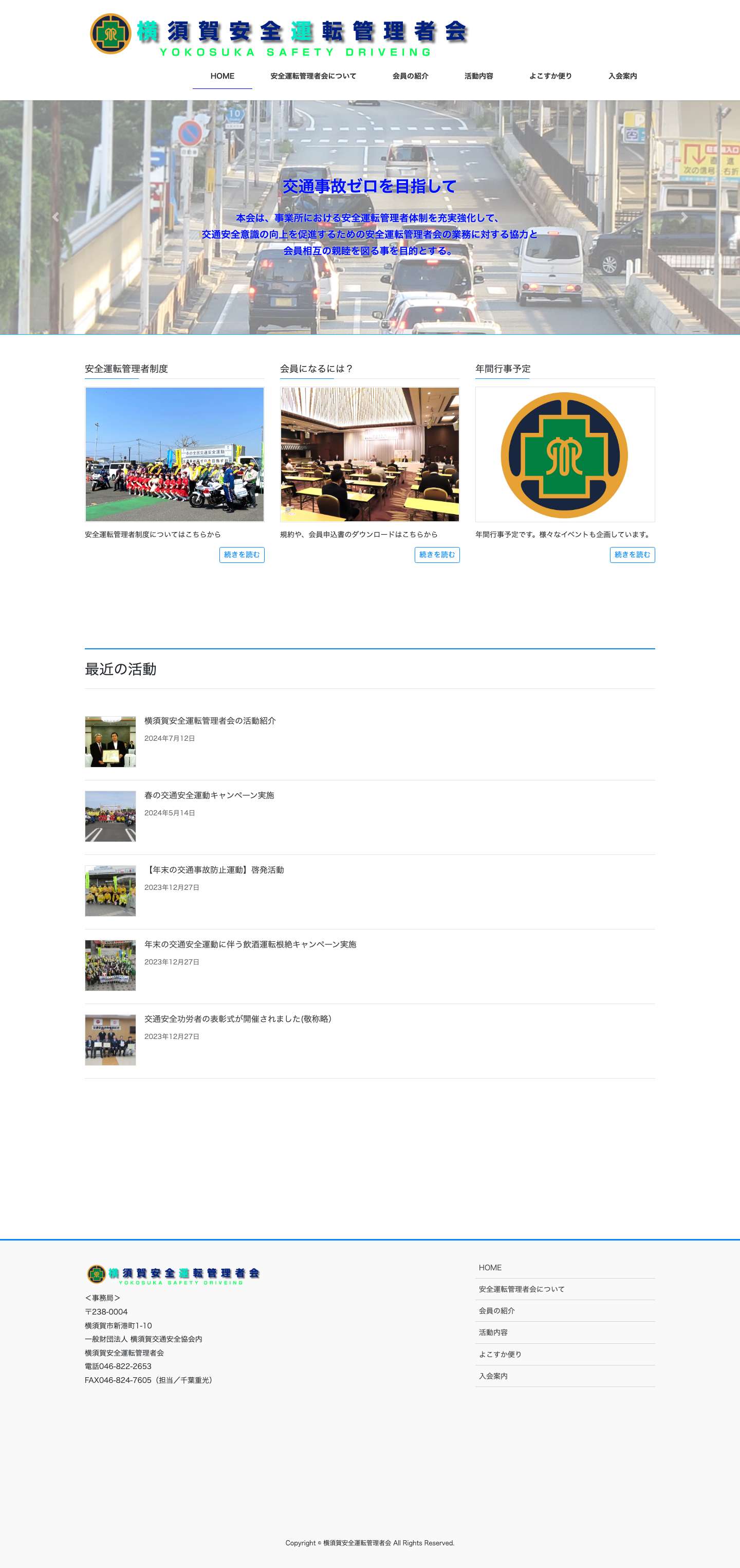Select 活動内容 in the top navigation
Viewport: 740px width, 1568px height.
click(x=478, y=76)
